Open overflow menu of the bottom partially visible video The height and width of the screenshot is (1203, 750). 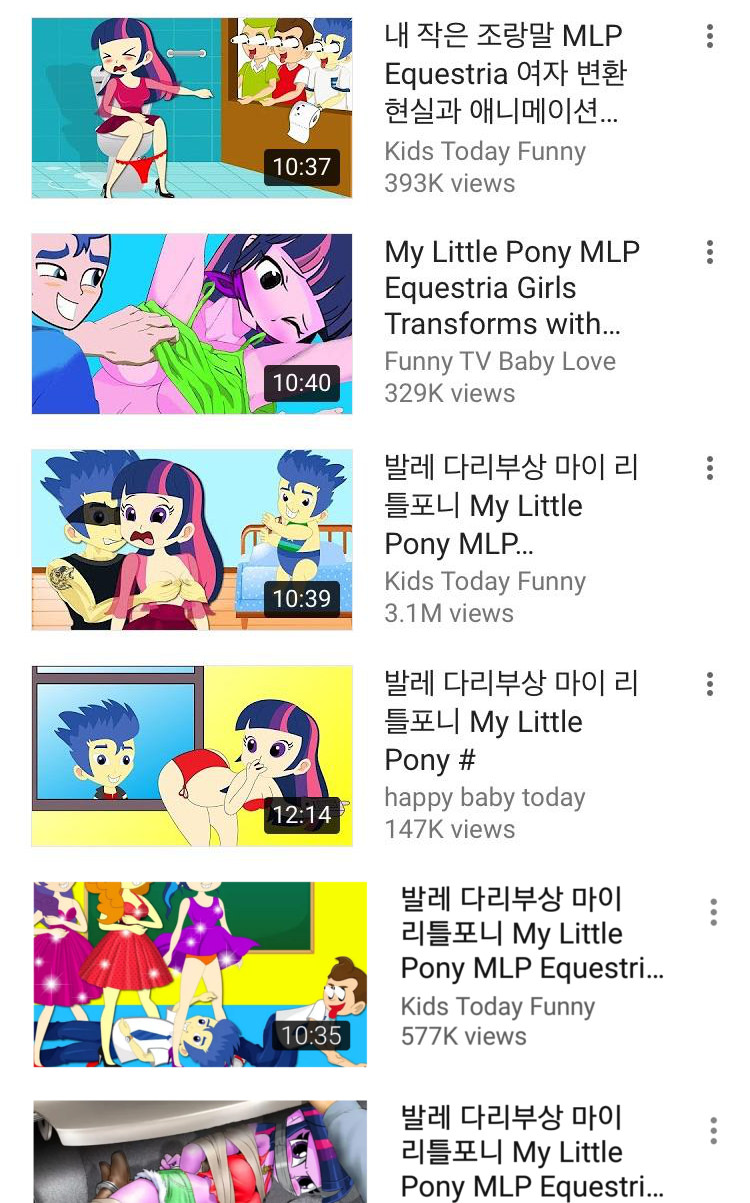pyautogui.click(x=713, y=1130)
